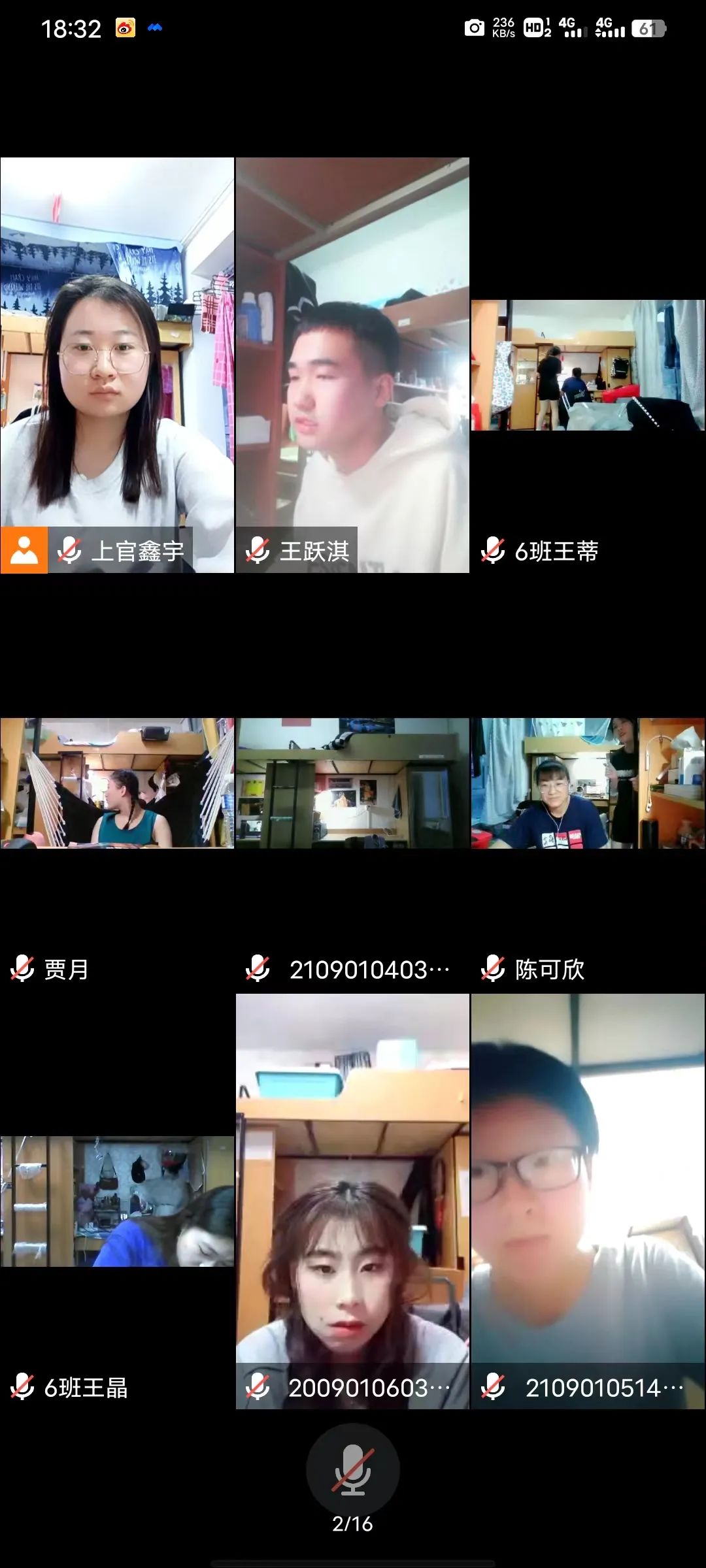Open 上官鑫宇's video tile

(117, 365)
